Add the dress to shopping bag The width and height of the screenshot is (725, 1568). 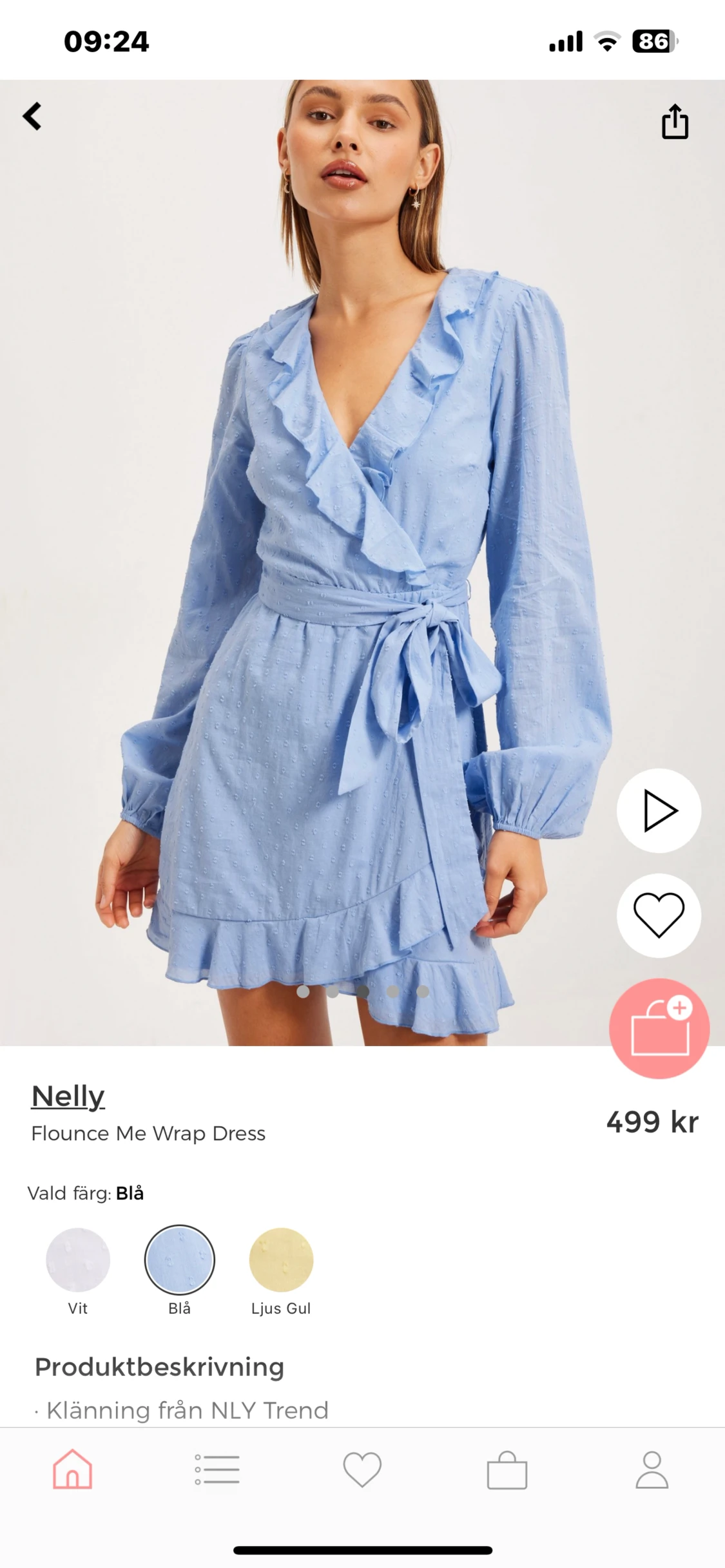click(659, 1028)
